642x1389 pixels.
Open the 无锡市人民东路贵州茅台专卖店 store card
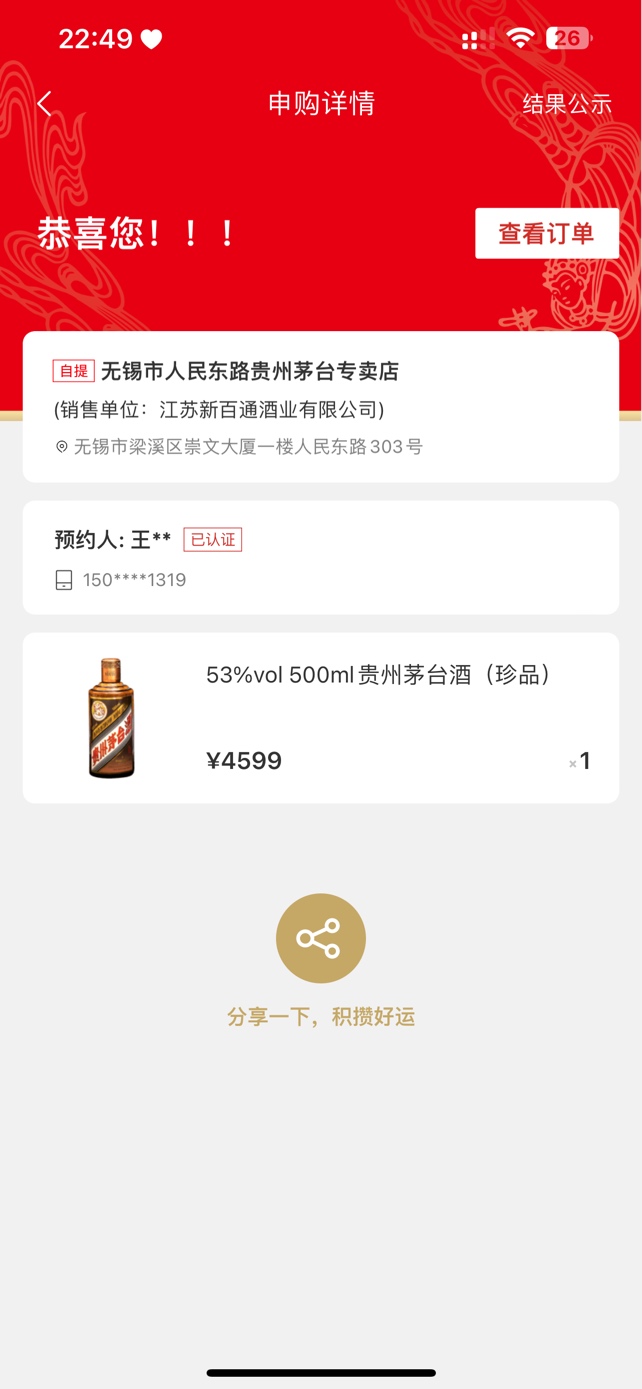[x=320, y=406]
